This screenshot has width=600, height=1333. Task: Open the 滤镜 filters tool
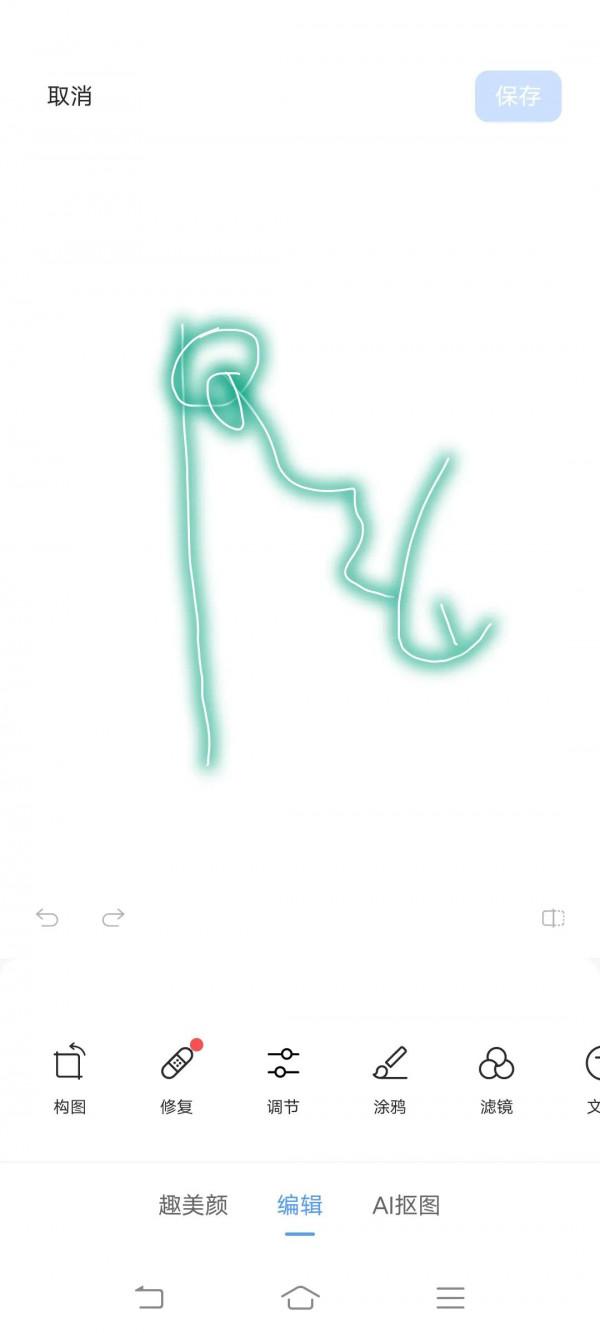(x=496, y=1077)
